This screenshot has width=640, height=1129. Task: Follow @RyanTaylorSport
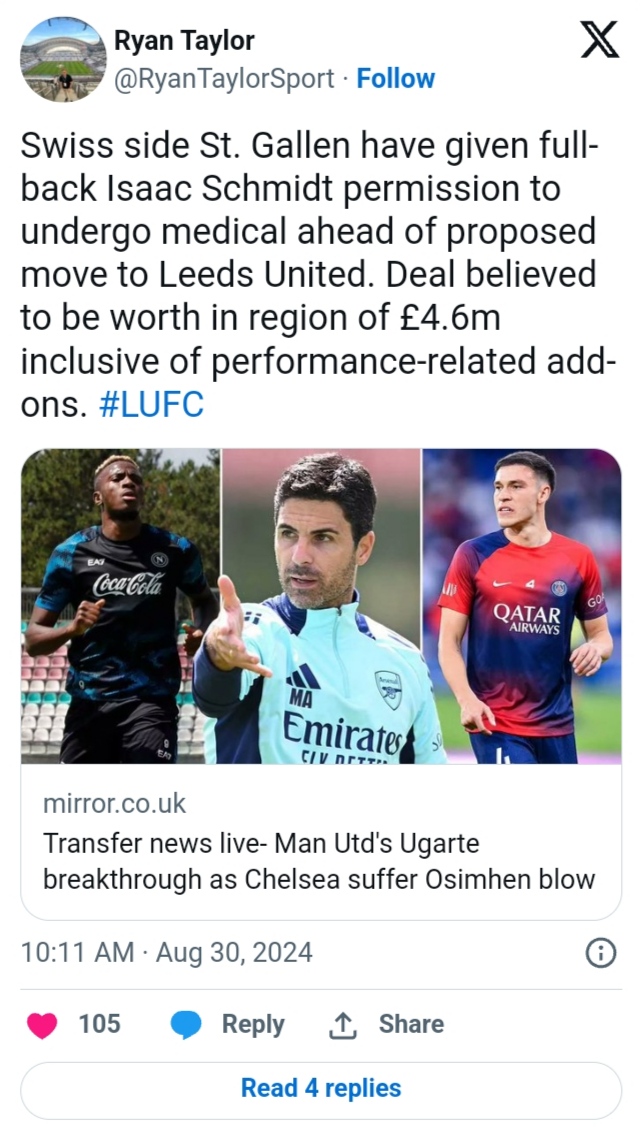[x=396, y=79]
